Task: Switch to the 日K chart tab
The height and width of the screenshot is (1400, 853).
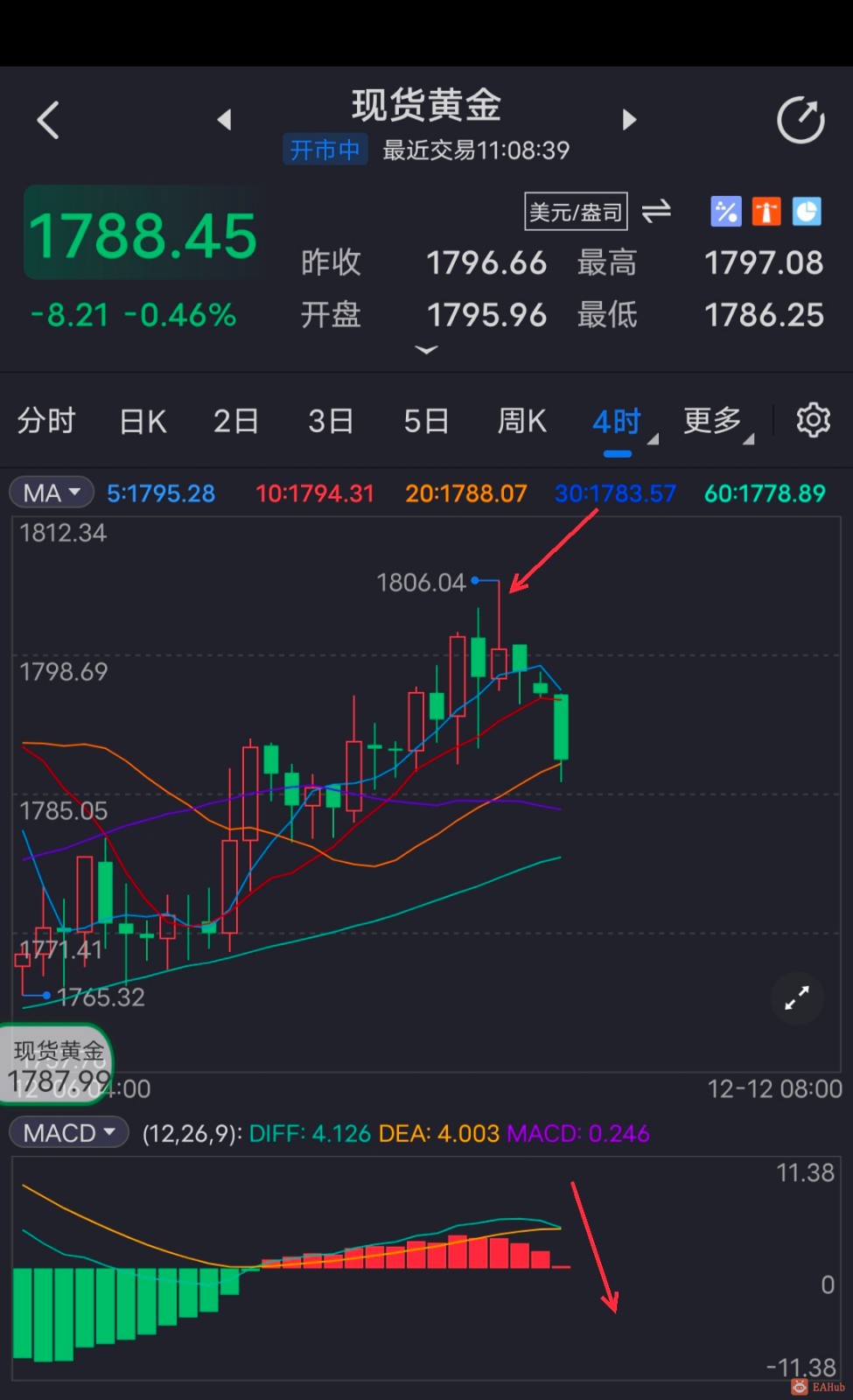Action: [x=143, y=421]
